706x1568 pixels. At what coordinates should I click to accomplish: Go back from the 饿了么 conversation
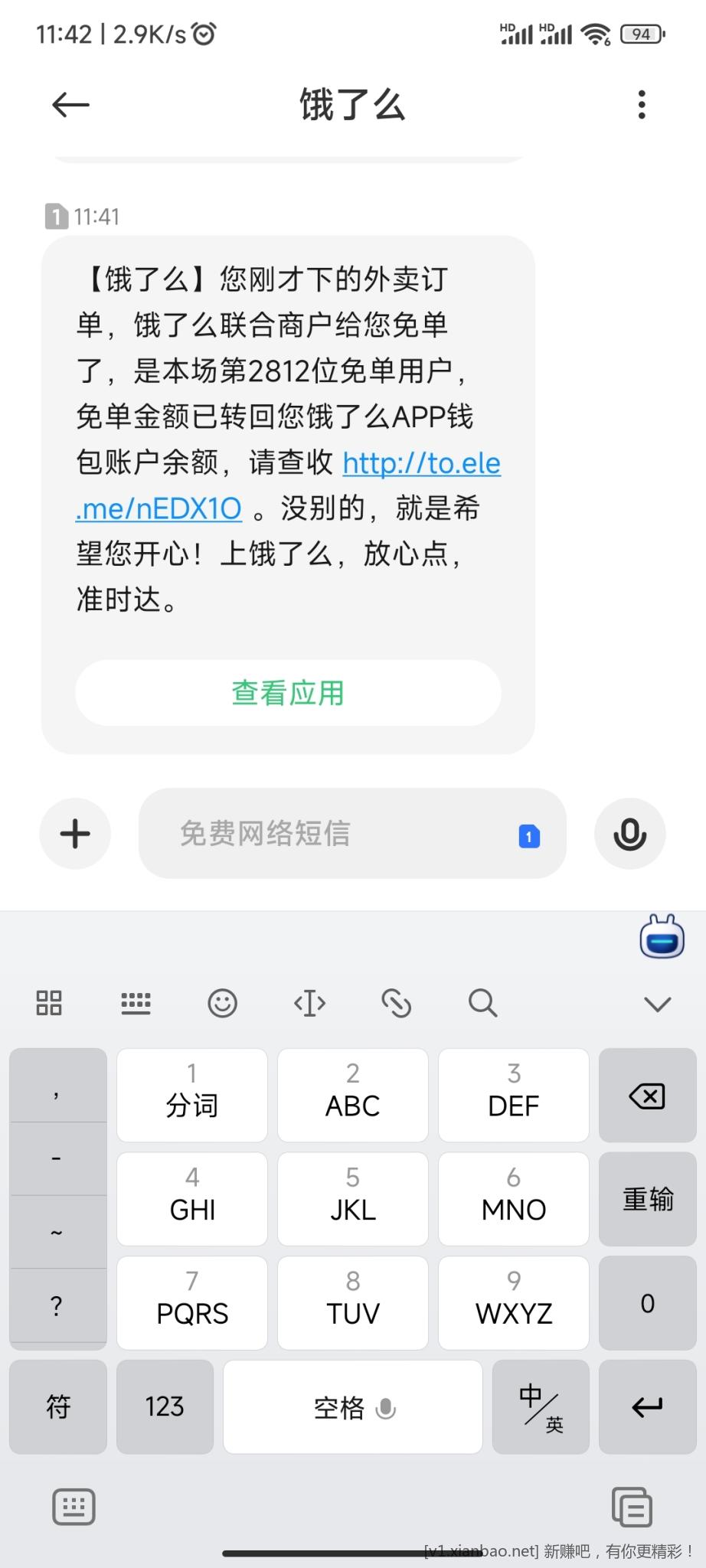(70, 105)
